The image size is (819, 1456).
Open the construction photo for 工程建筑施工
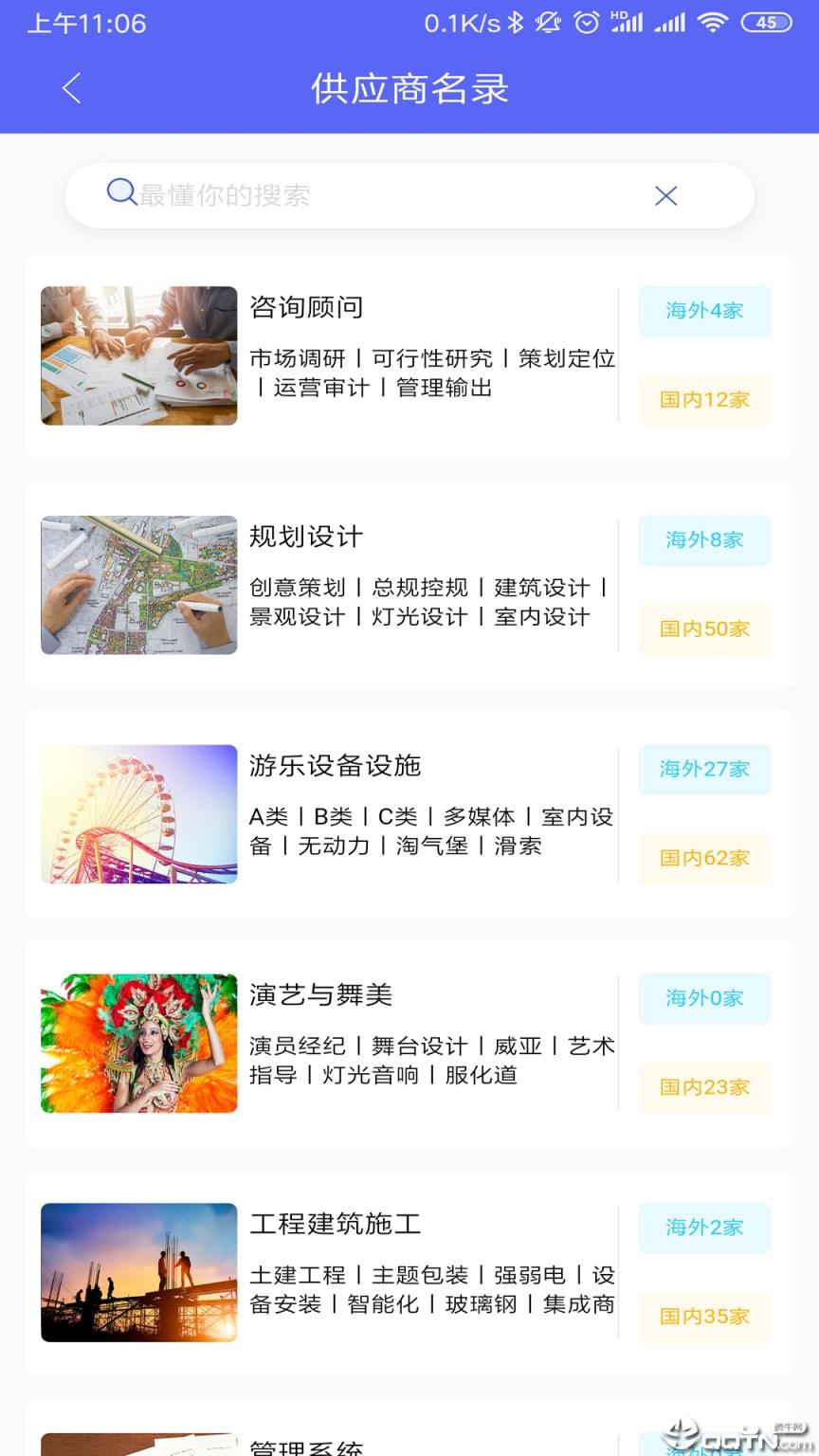coord(138,1272)
